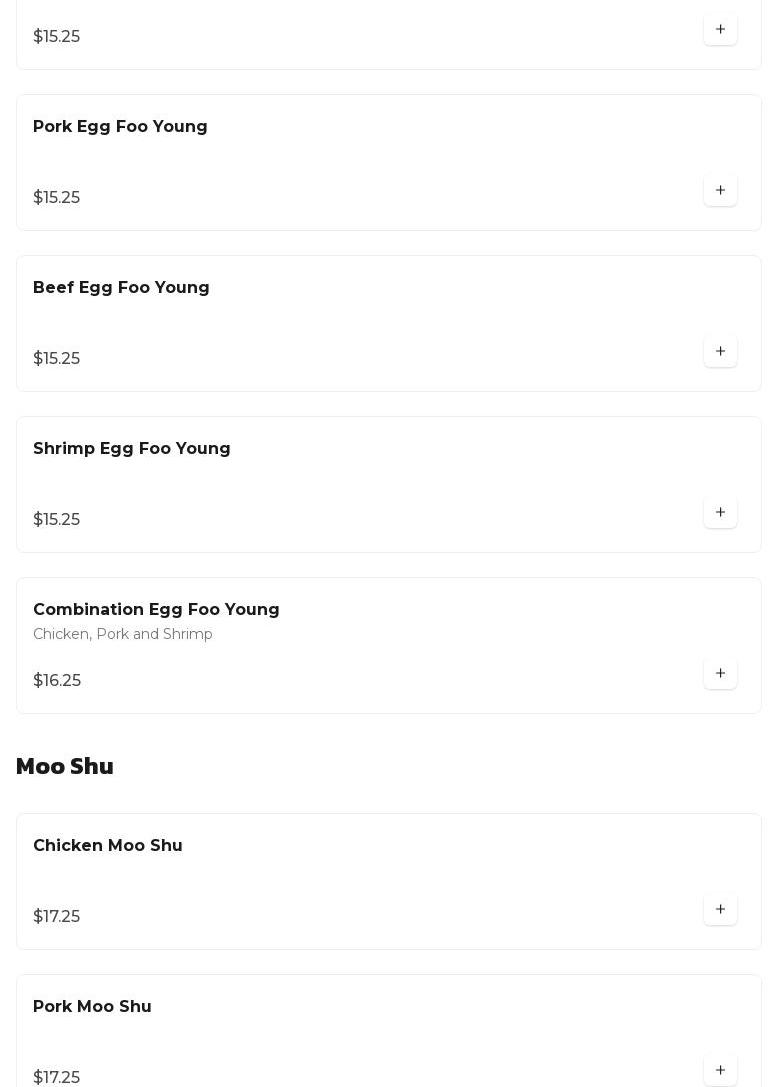Select the Combination Egg Foo Young card

[x=156, y=610]
